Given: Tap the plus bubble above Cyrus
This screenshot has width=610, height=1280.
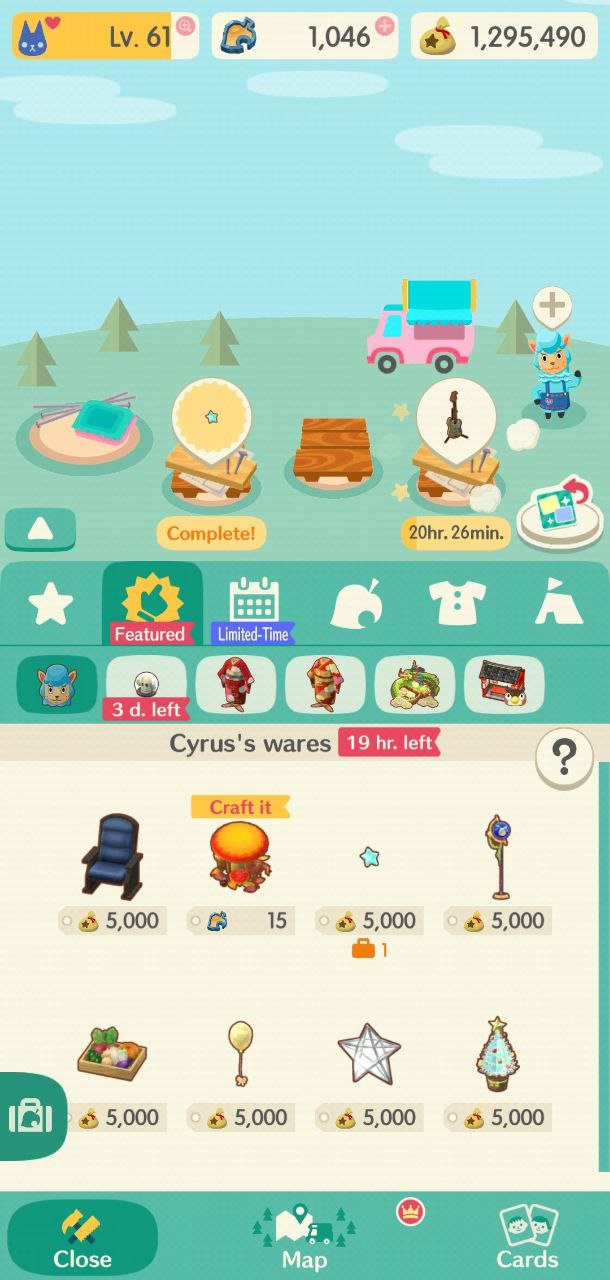Looking at the screenshot, I should pyautogui.click(x=552, y=305).
